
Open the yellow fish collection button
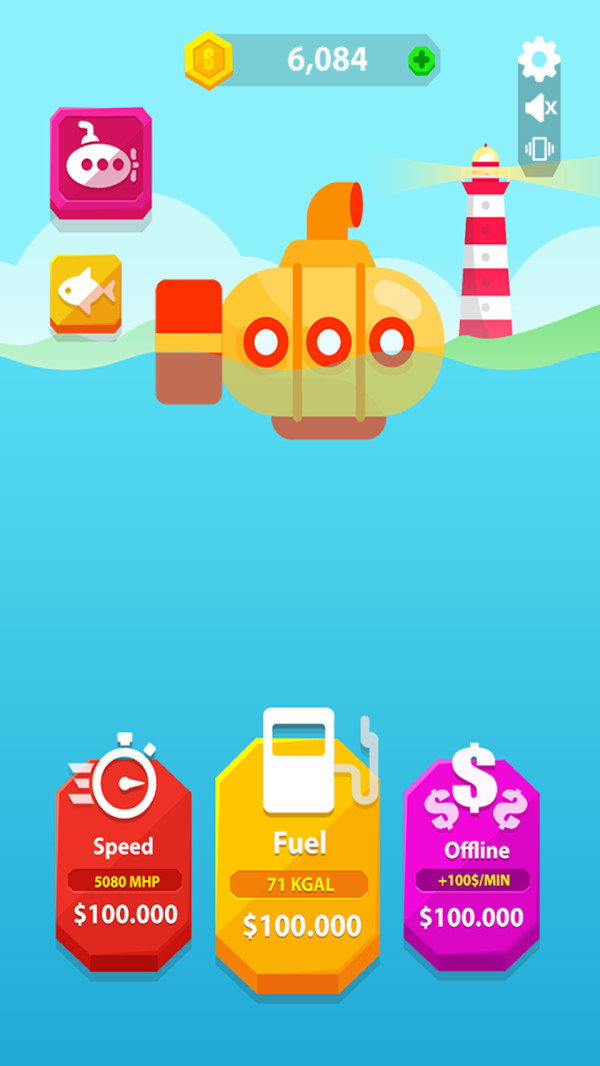(x=86, y=294)
